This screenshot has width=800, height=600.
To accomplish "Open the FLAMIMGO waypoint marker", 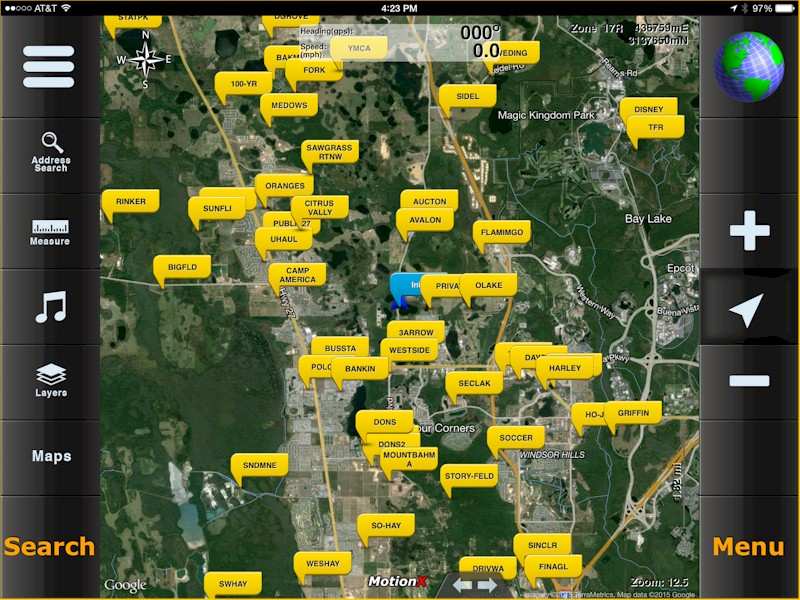I will pos(502,232).
